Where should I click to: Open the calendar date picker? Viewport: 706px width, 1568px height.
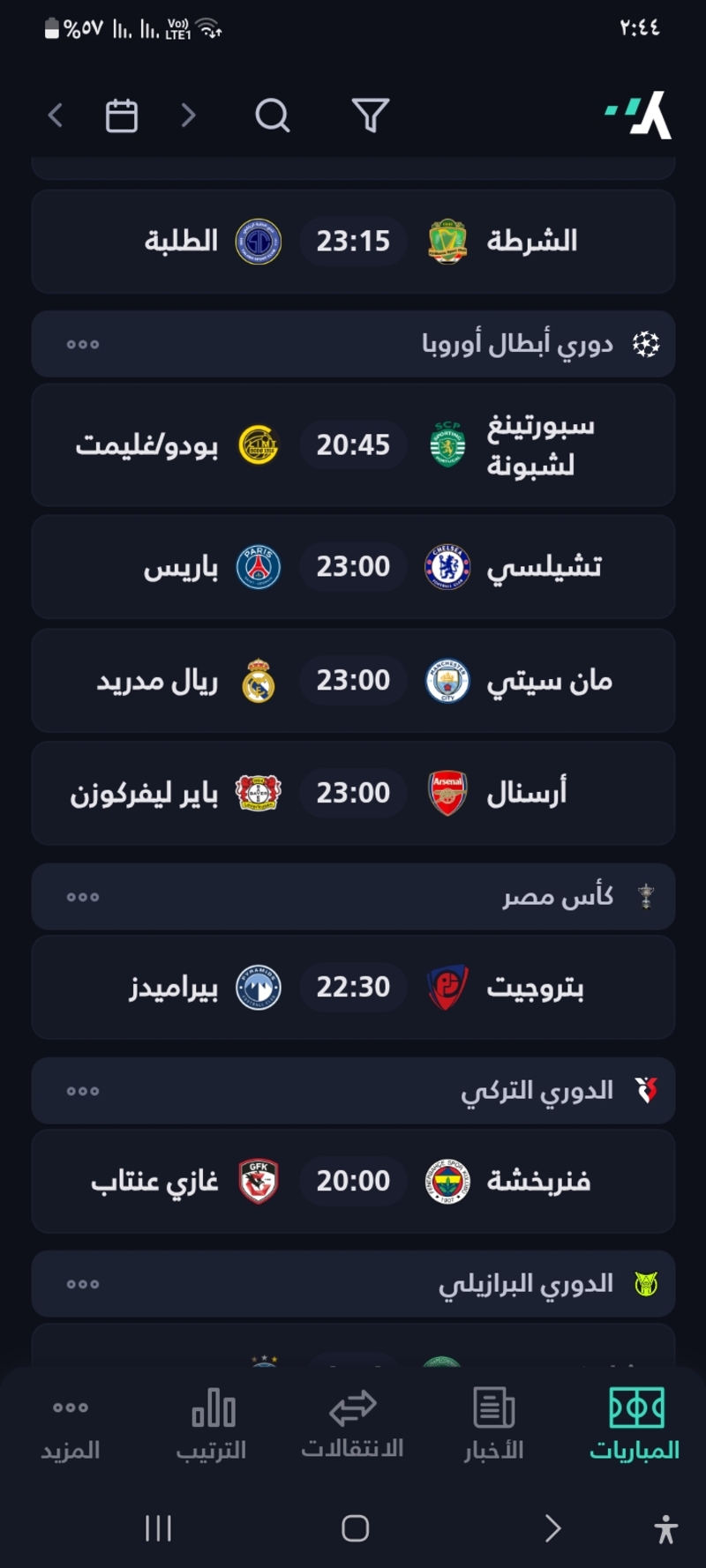point(122,116)
